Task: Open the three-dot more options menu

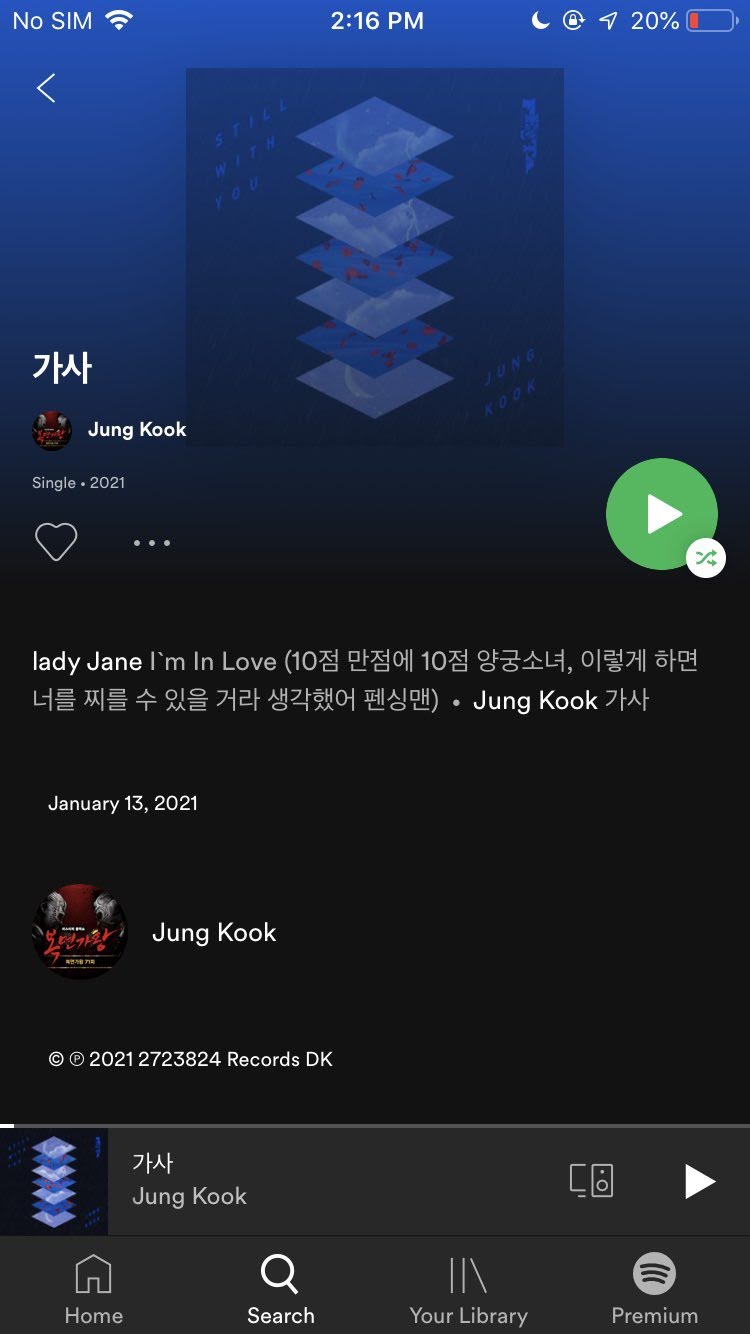Action: (x=152, y=543)
